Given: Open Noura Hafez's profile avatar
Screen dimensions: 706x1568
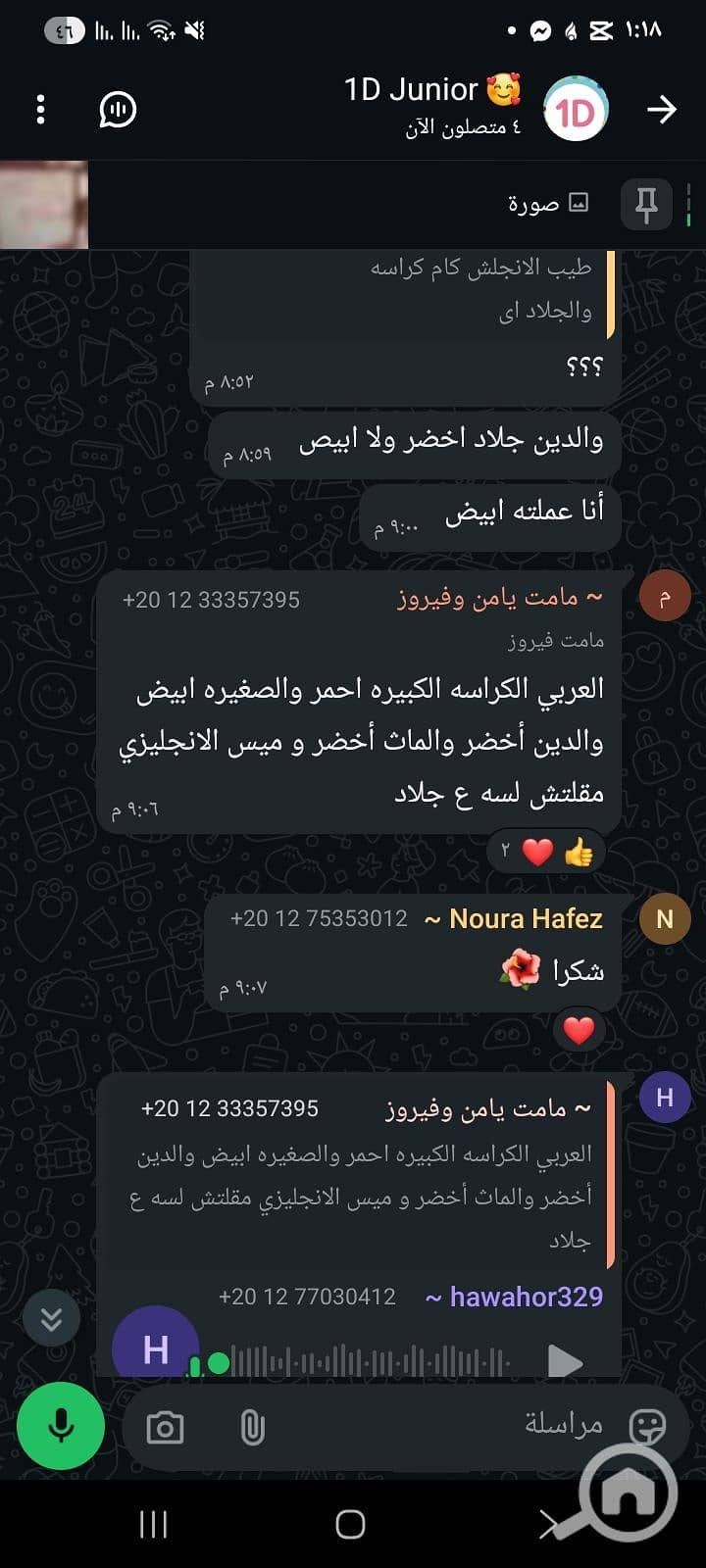Looking at the screenshot, I should [x=665, y=919].
